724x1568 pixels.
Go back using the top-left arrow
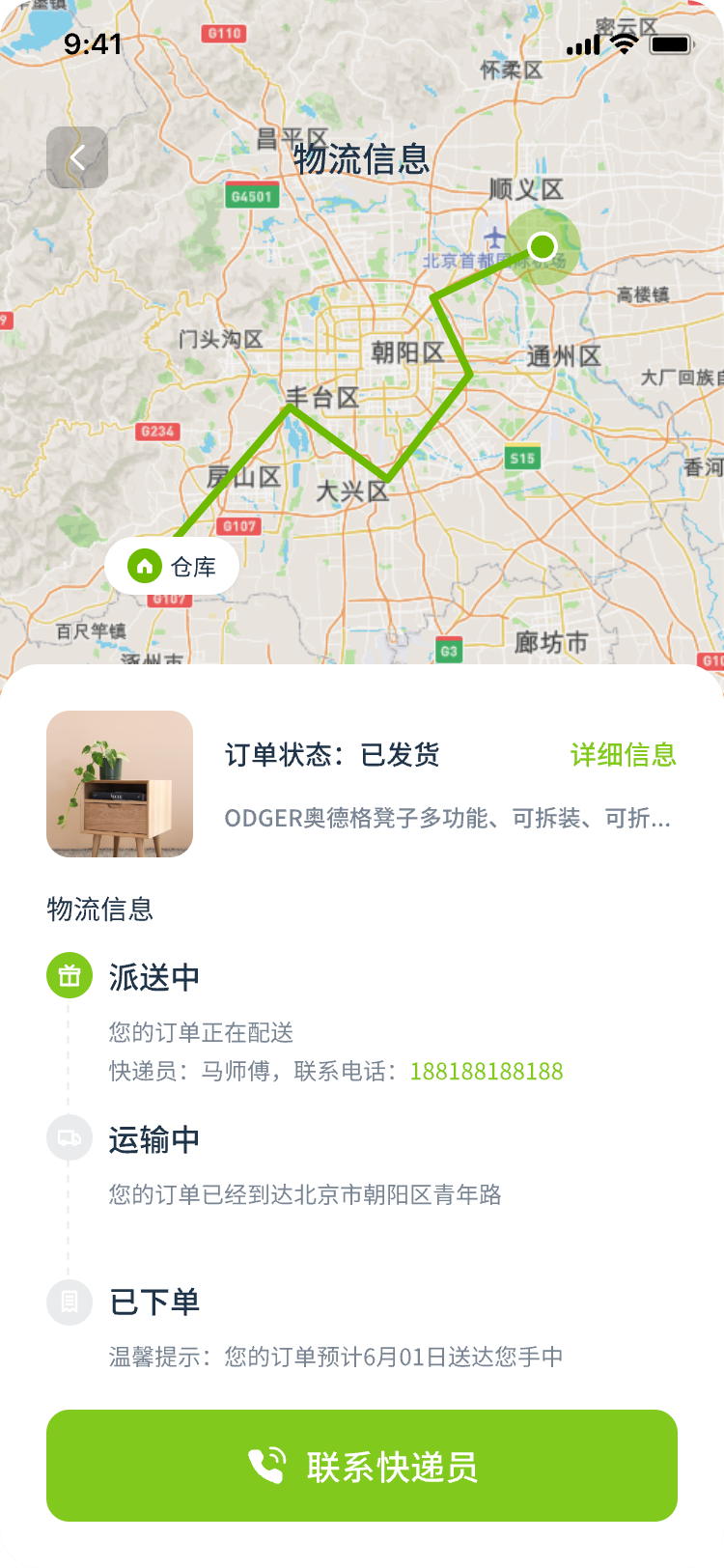pos(77,157)
